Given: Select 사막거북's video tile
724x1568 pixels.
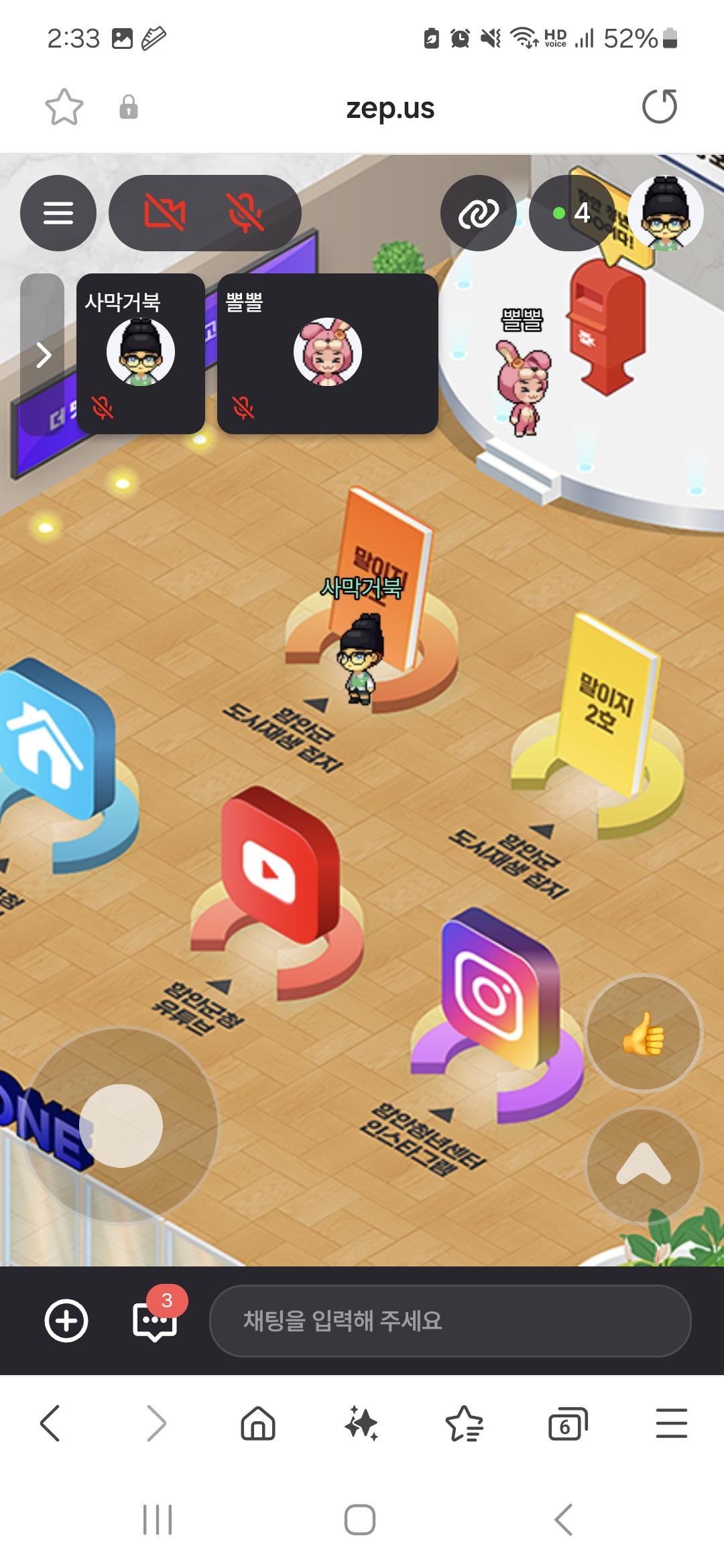Looking at the screenshot, I should pyautogui.click(x=141, y=354).
